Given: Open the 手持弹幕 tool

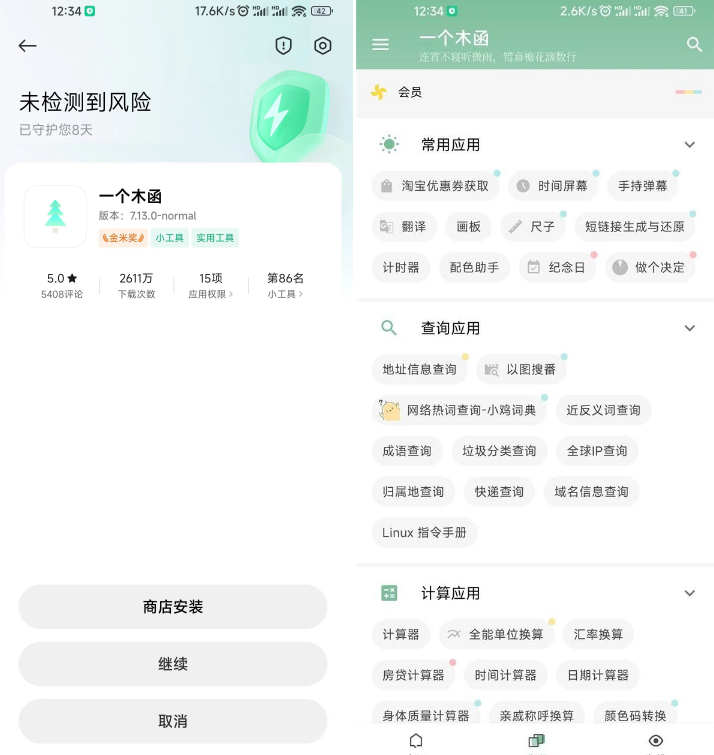Looking at the screenshot, I should [642, 186].
